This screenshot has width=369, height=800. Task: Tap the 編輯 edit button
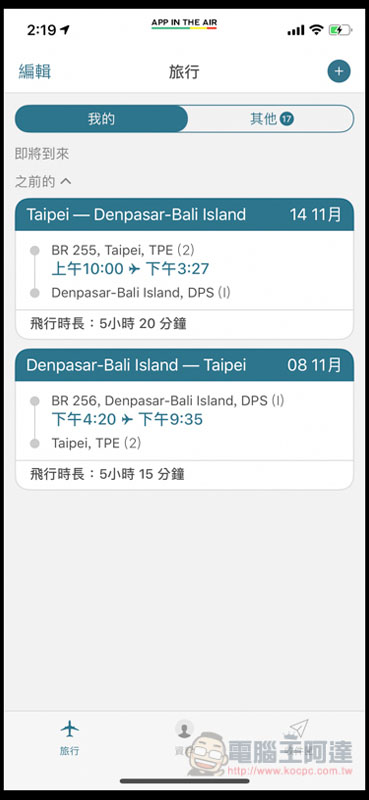[x=35, y=71]
